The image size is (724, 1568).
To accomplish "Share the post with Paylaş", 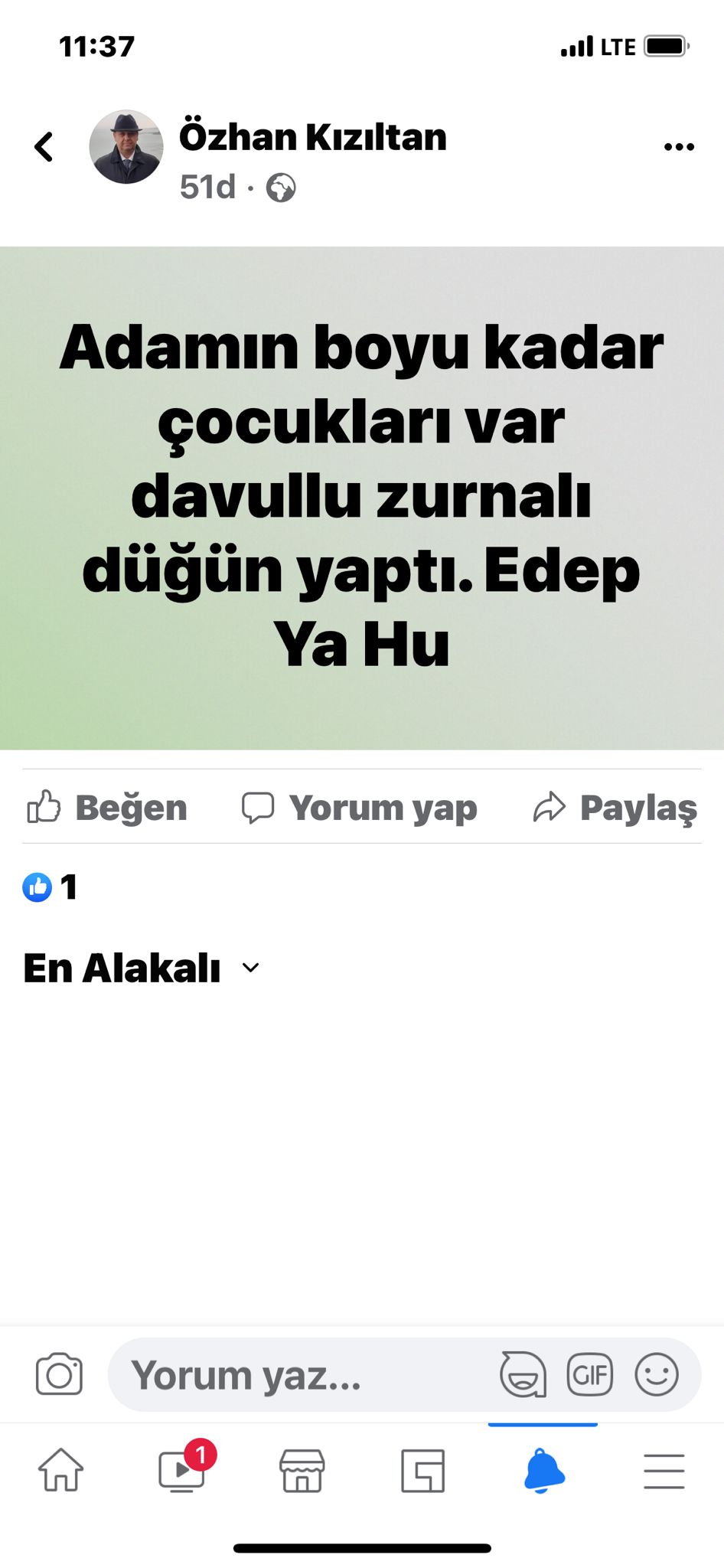I will pyautogui.click(x=615, y=808).
